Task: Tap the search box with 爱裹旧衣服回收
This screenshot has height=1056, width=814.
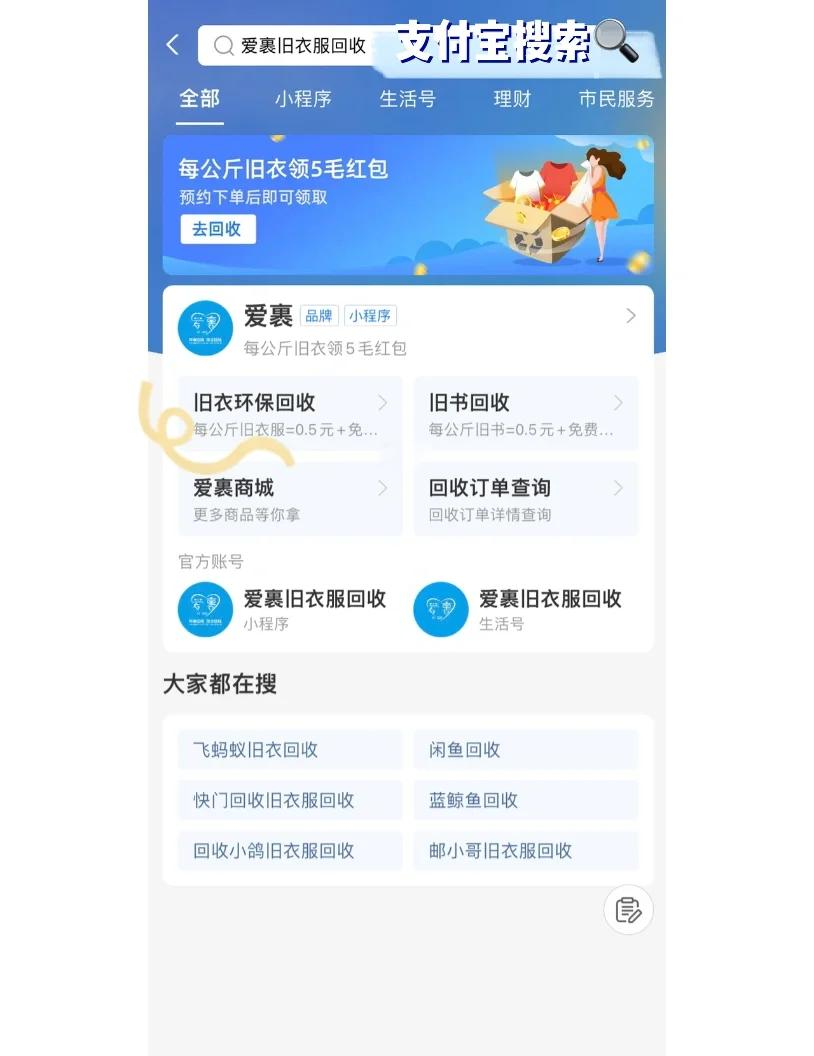Action: click(300, 46)
